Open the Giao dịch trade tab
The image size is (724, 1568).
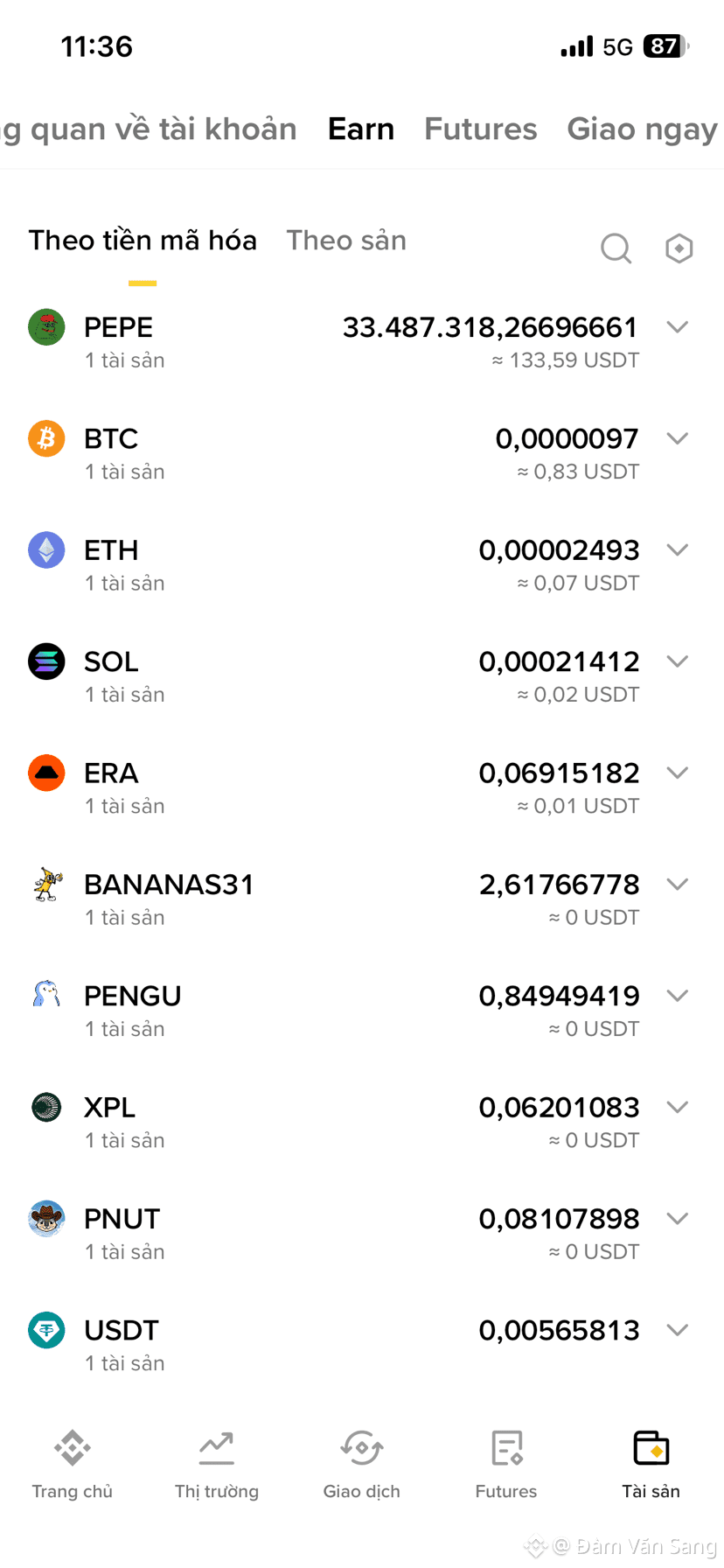[x=362, y=1463]
